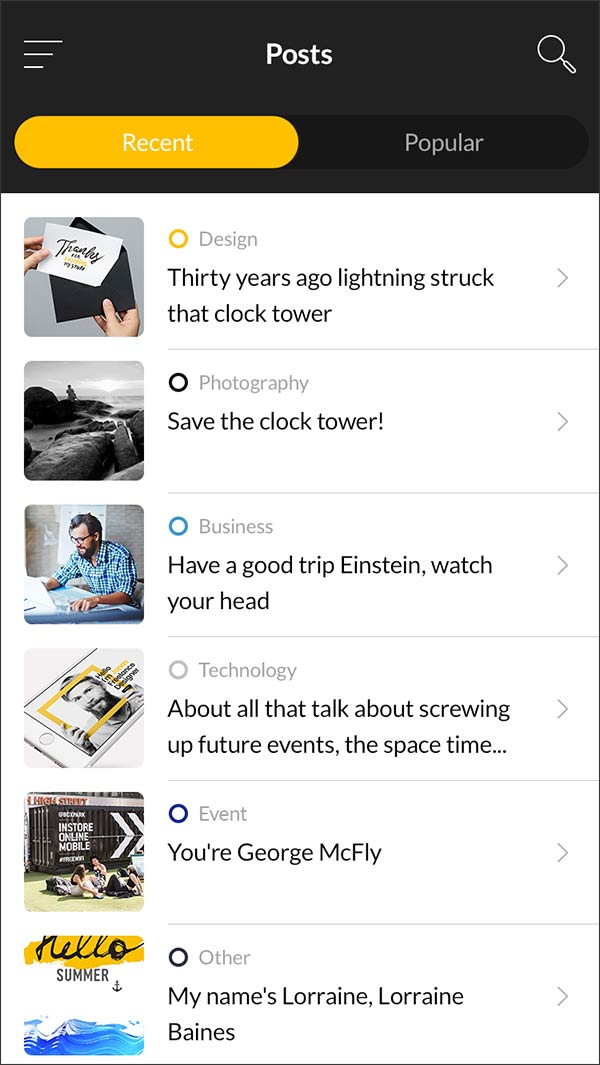Switch to the Popular tab
The width and height of the screenshot is (600, 1065).
pos(443,142)
